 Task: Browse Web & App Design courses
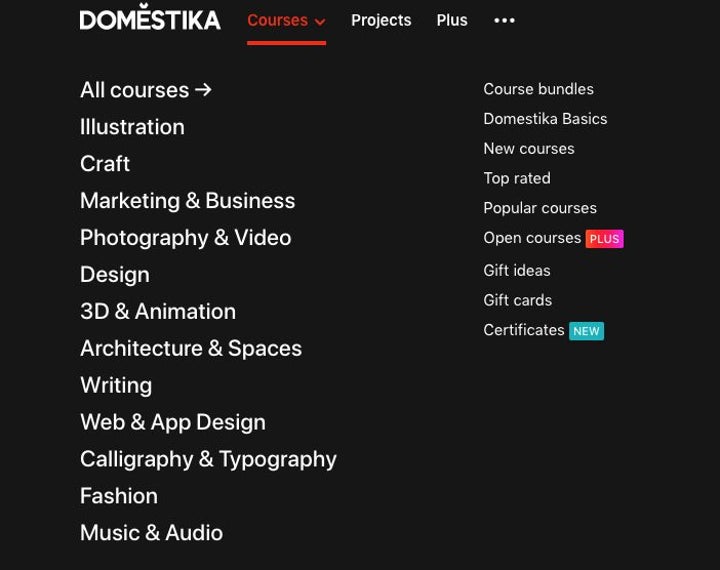click(x=172, y=423)
